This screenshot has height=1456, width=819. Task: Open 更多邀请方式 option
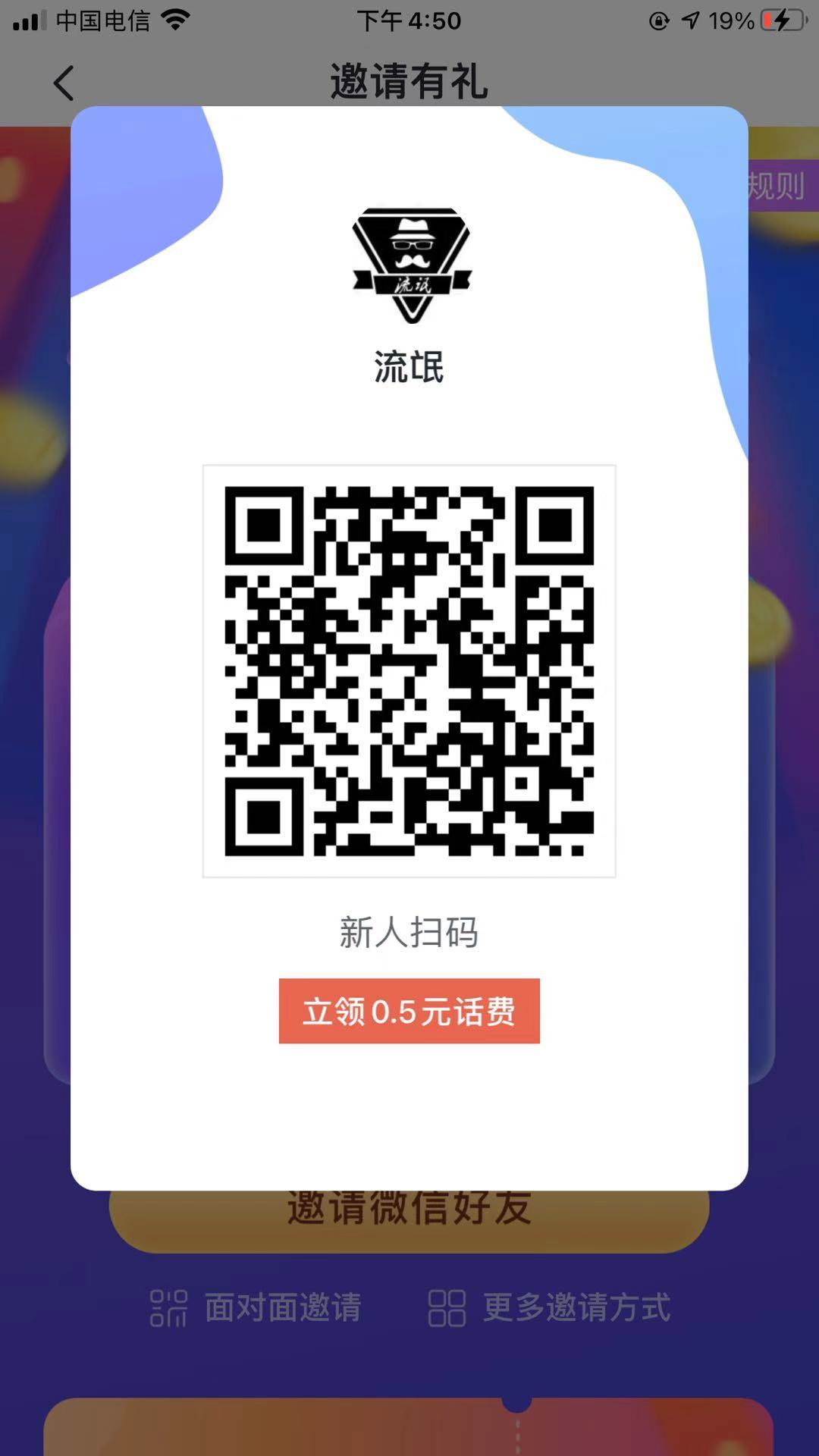click(x=549, y=1308)
